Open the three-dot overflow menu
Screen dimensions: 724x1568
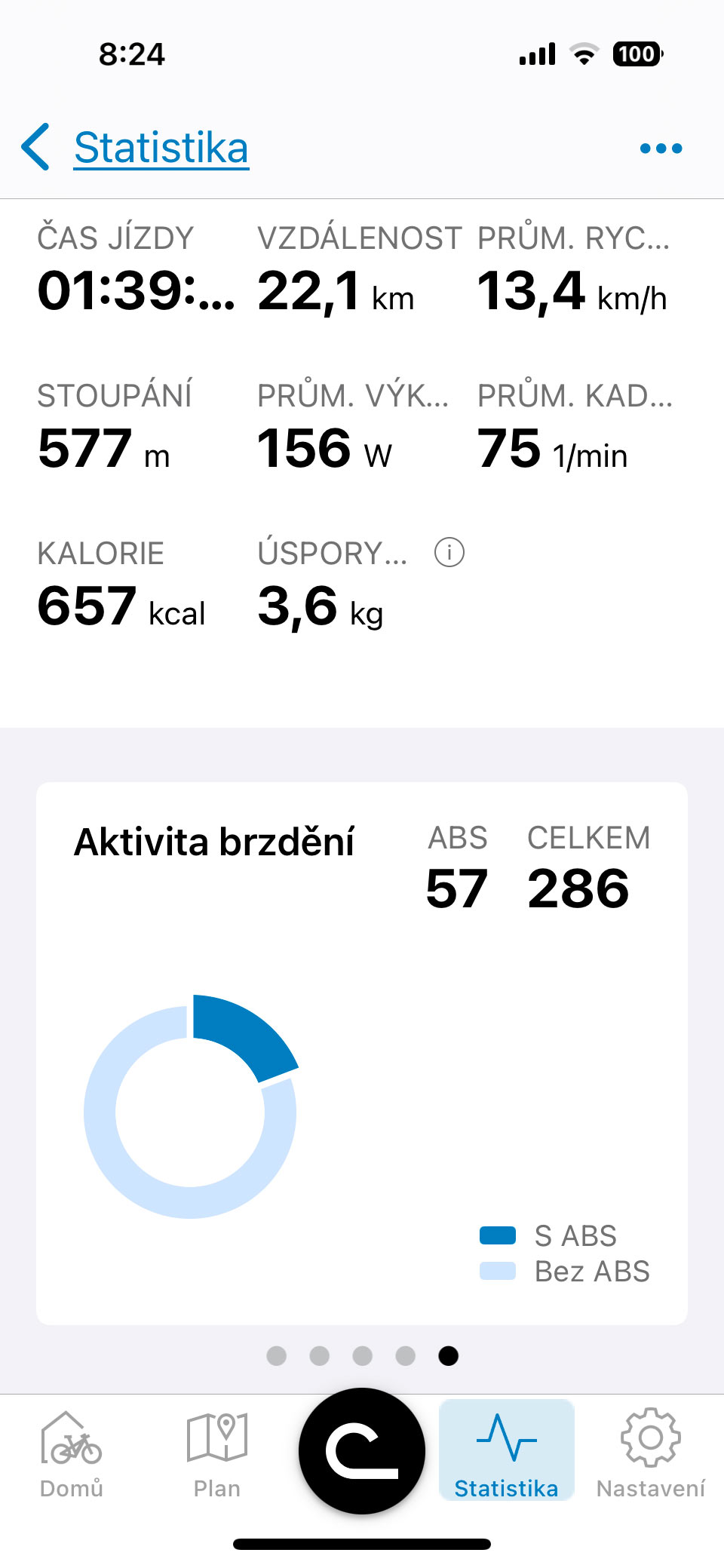661,149
